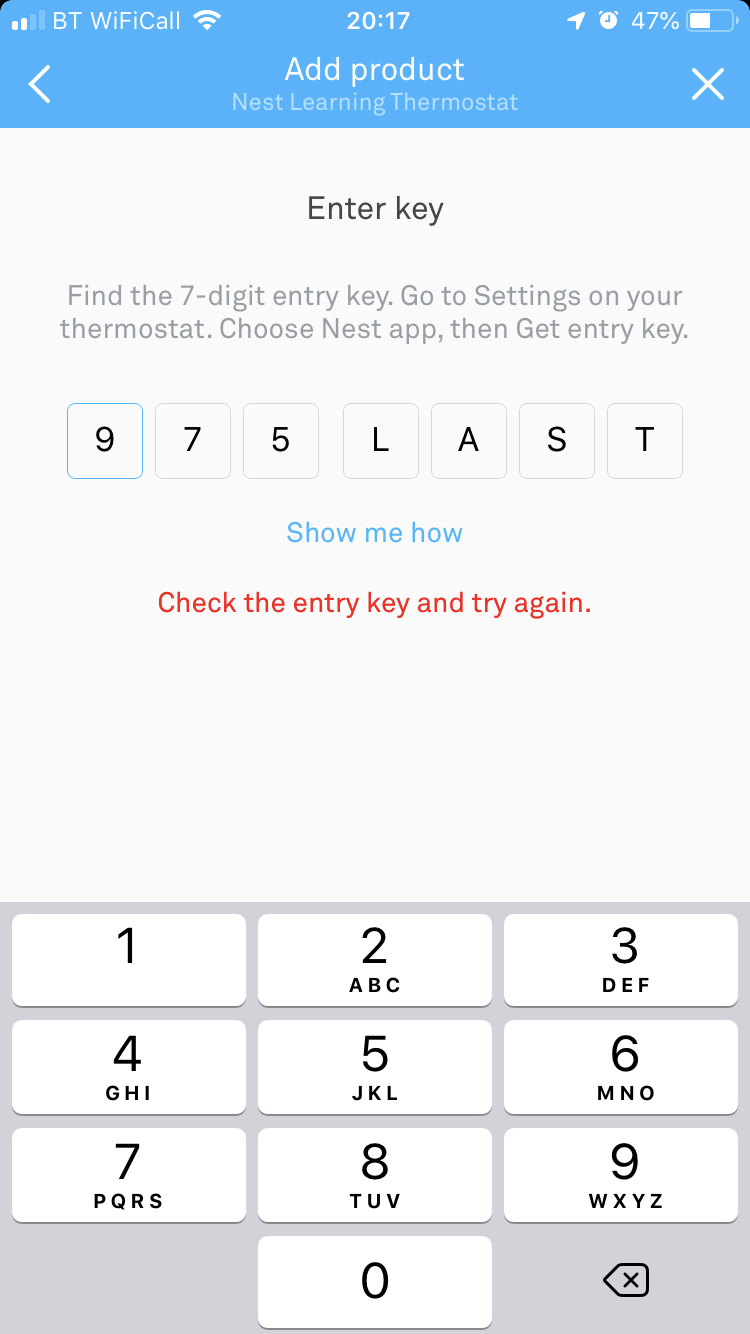
Task: Type 5 JKL on the keypad
Action: [375, 1066]
